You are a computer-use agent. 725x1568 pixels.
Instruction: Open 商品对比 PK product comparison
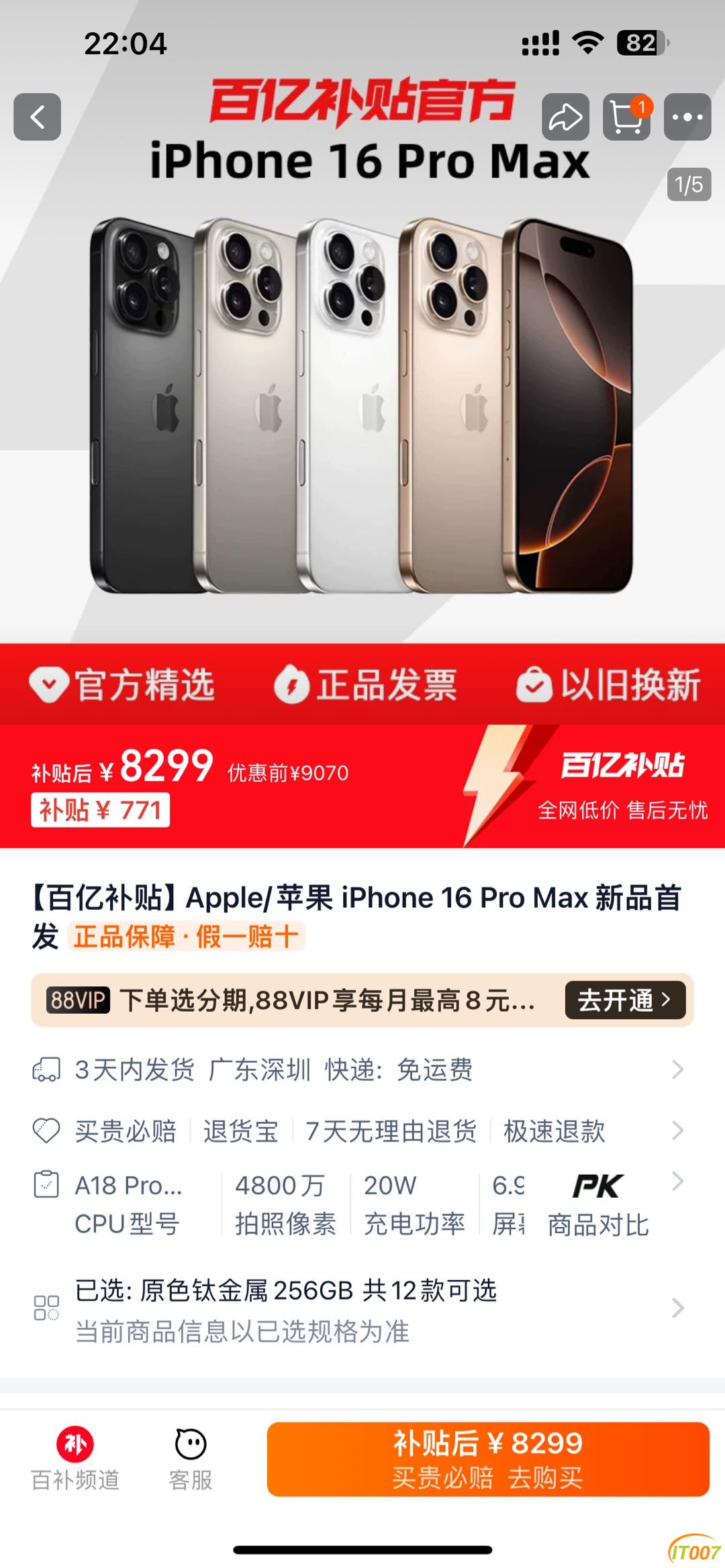[x=597, y=1204]
